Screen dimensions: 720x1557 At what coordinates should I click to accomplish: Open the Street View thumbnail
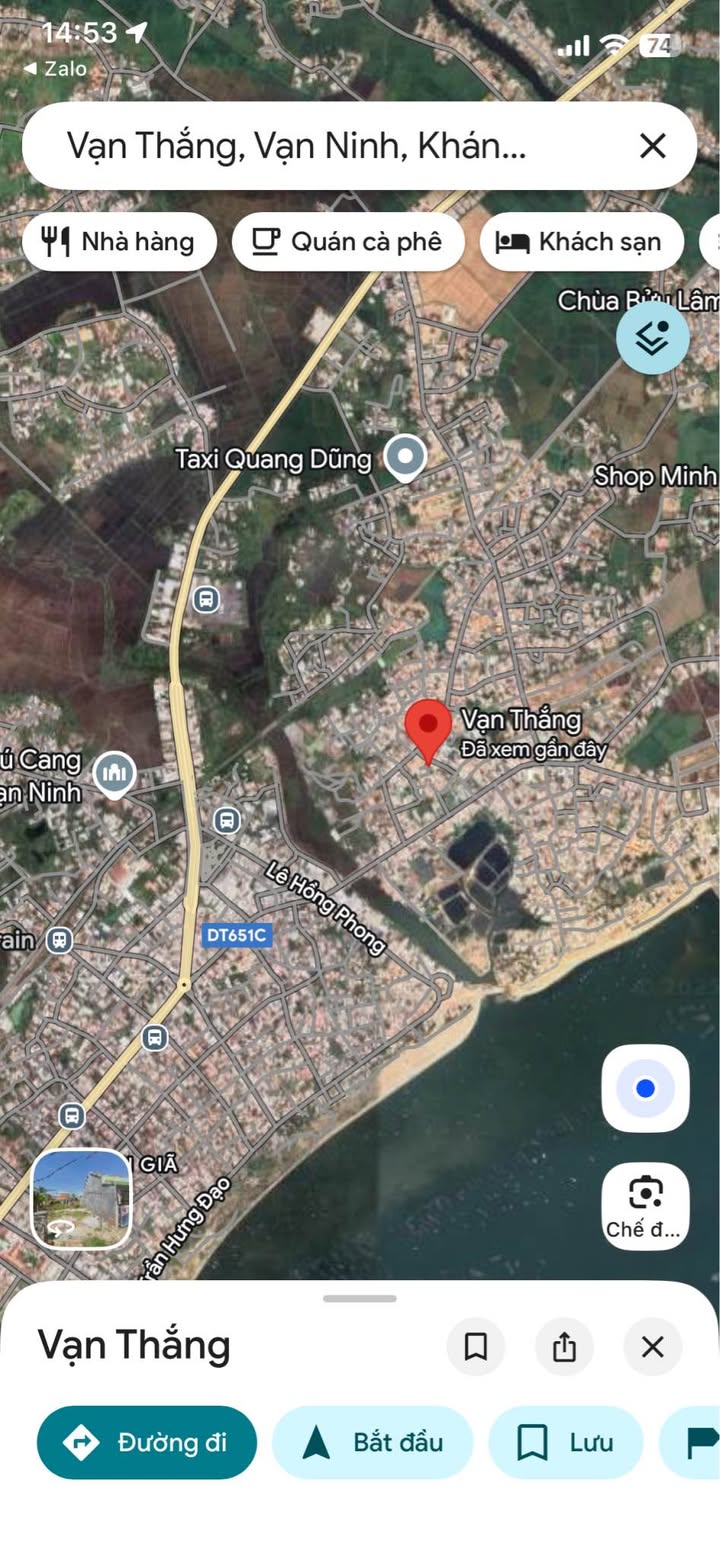[x=81, y=1199]
